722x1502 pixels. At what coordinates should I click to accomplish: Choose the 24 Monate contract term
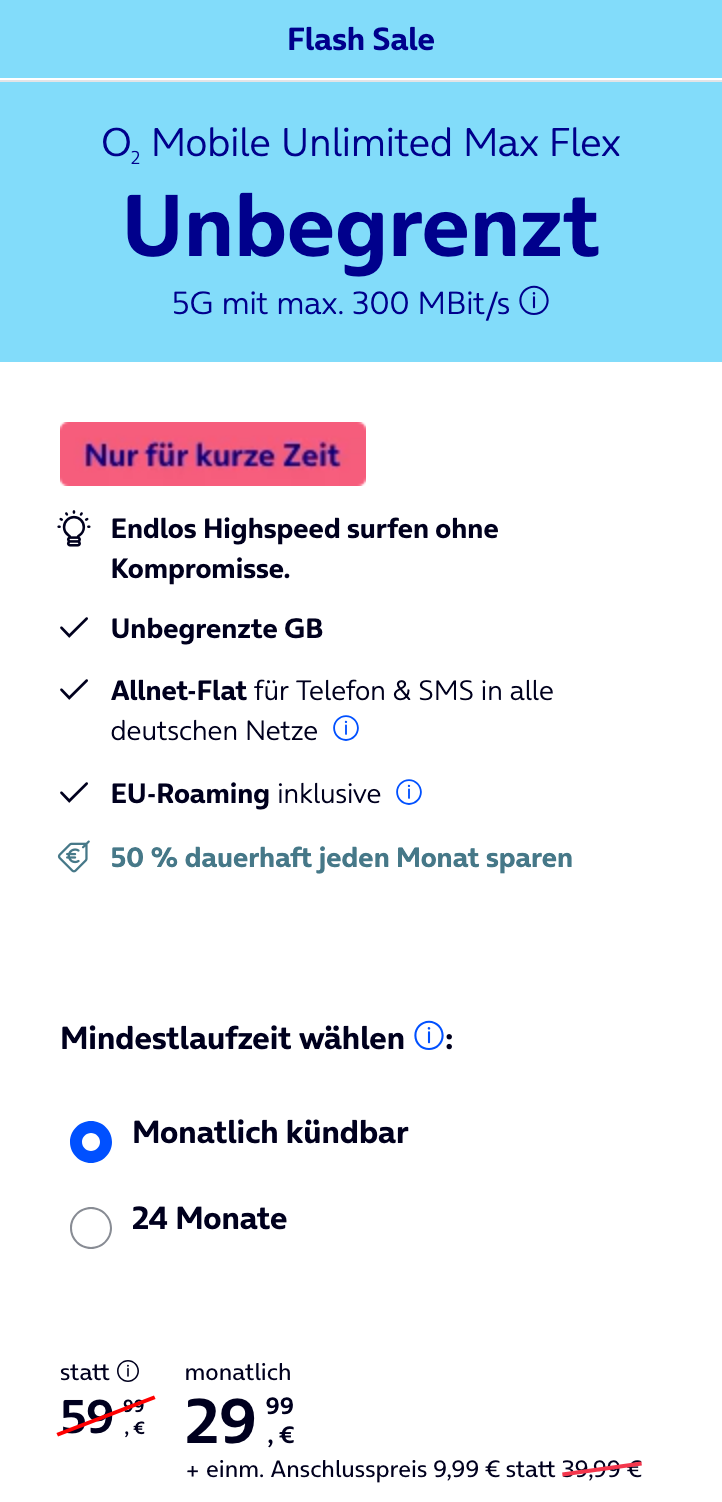91,1227
